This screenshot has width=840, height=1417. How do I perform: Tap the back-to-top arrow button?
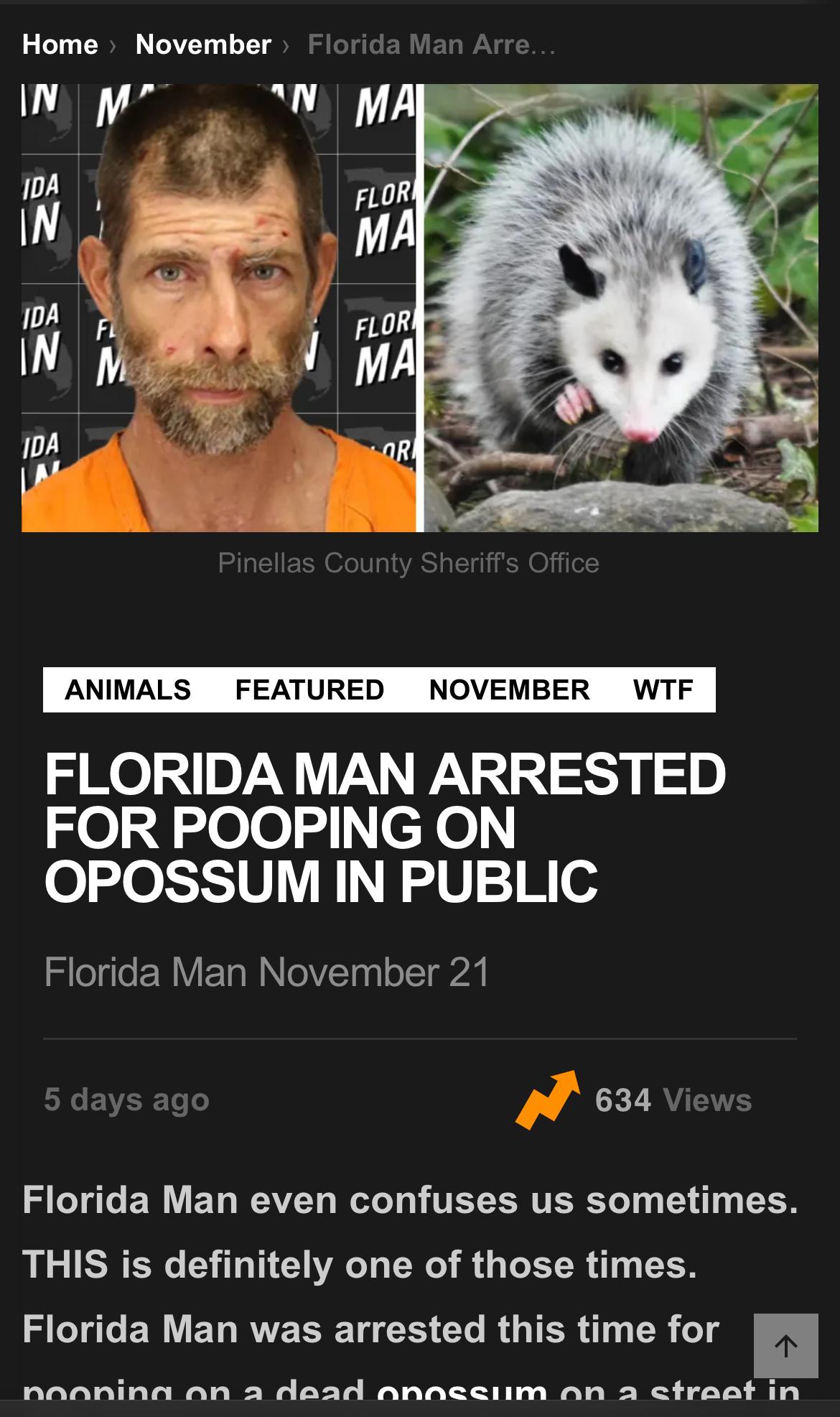click(786, 1346)
